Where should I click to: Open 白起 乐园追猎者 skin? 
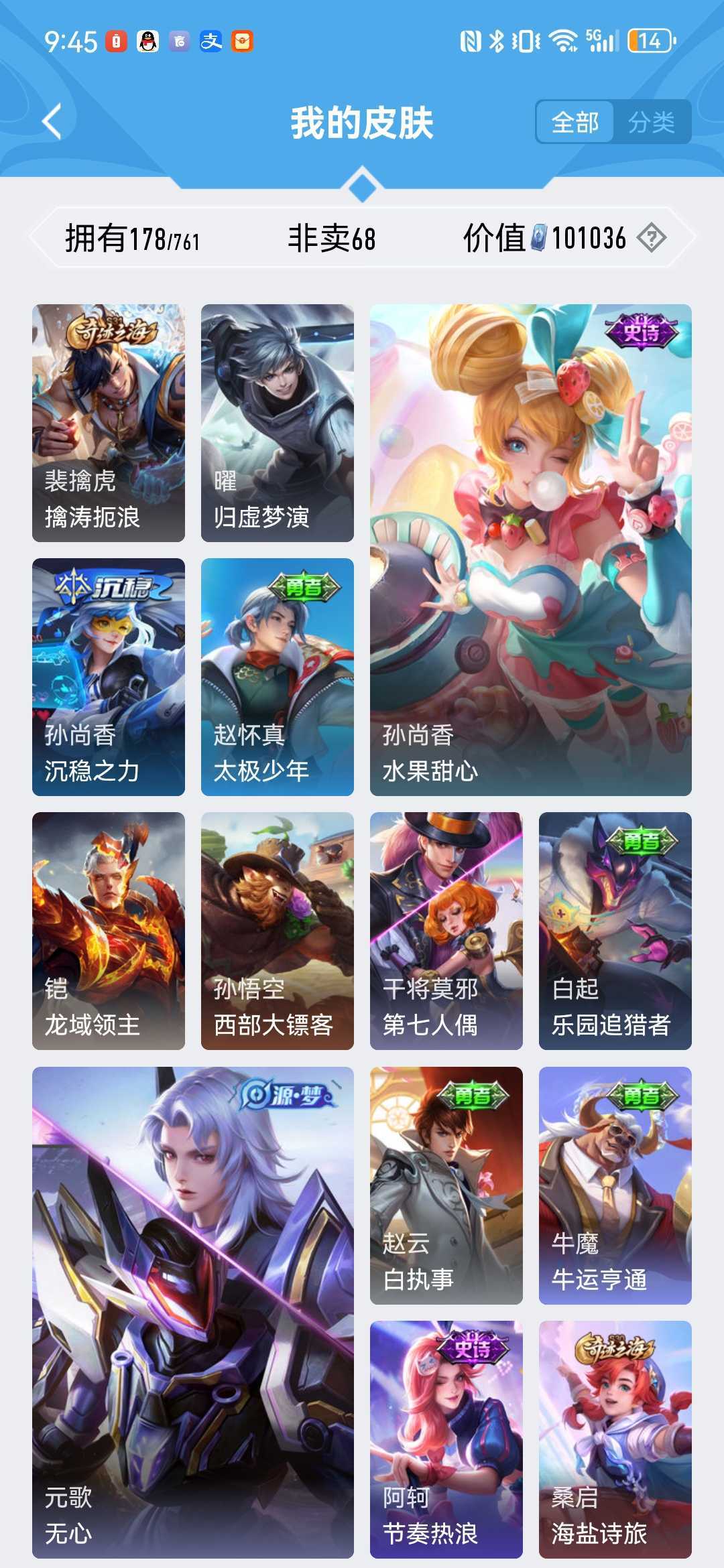tap(615, 931)
